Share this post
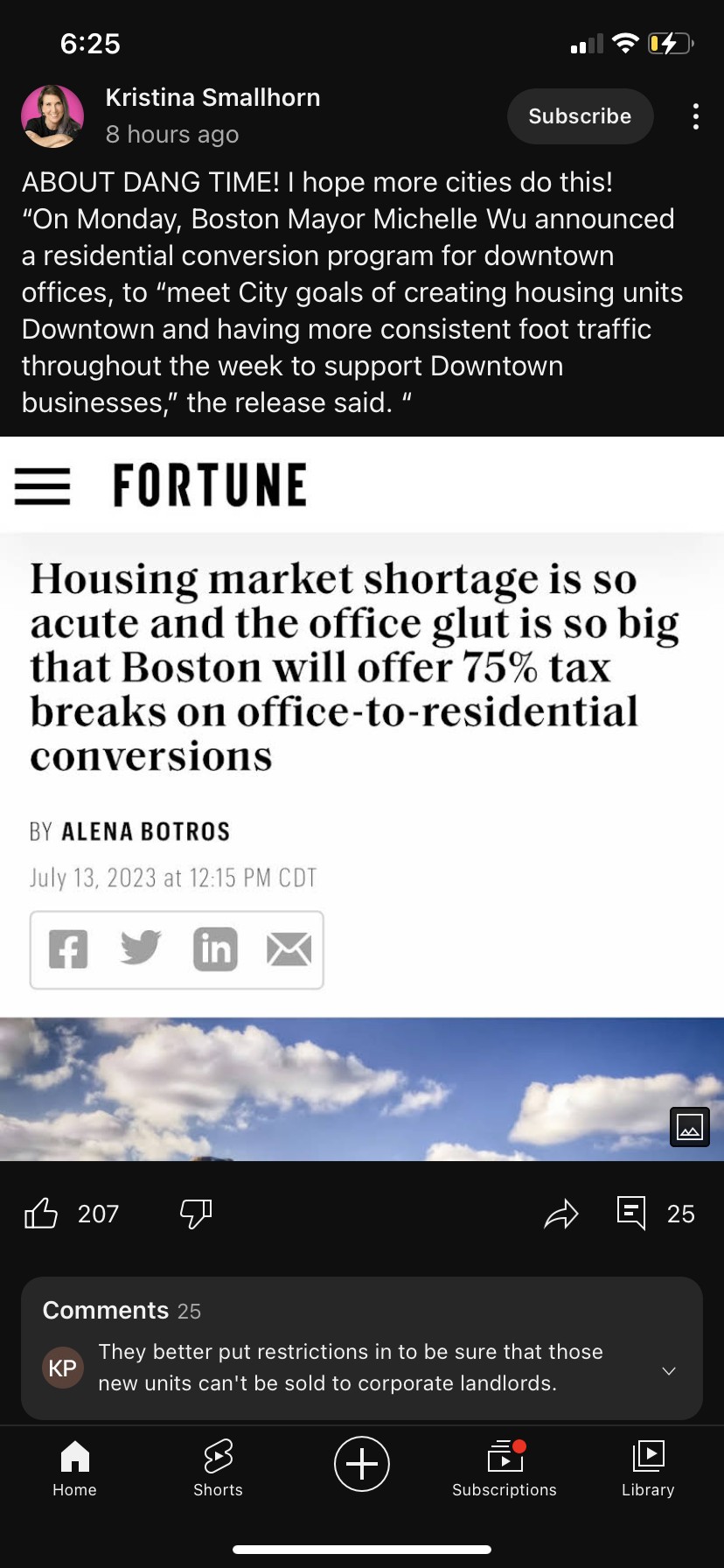 tap(561, 1214)
